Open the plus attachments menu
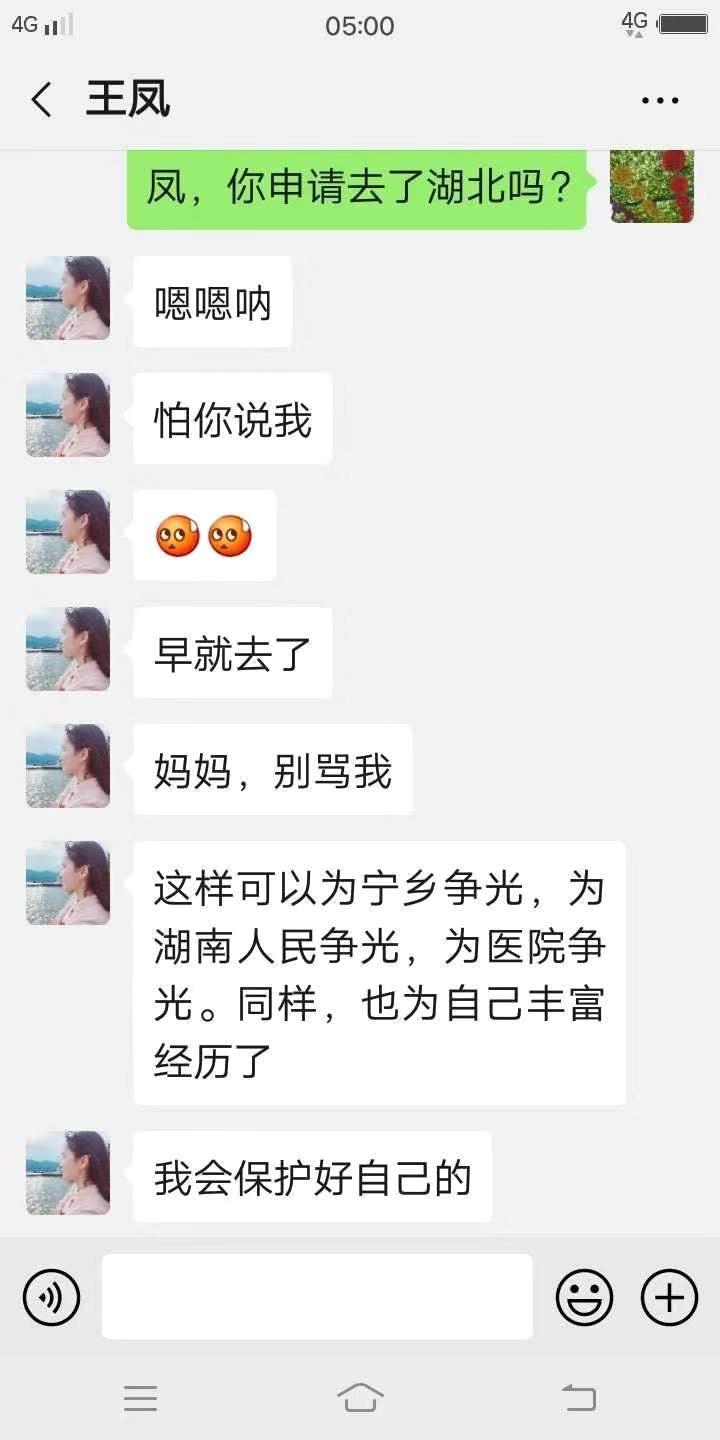The height and width of the screenshot is (1440, 720). [x=669, y=1297]
